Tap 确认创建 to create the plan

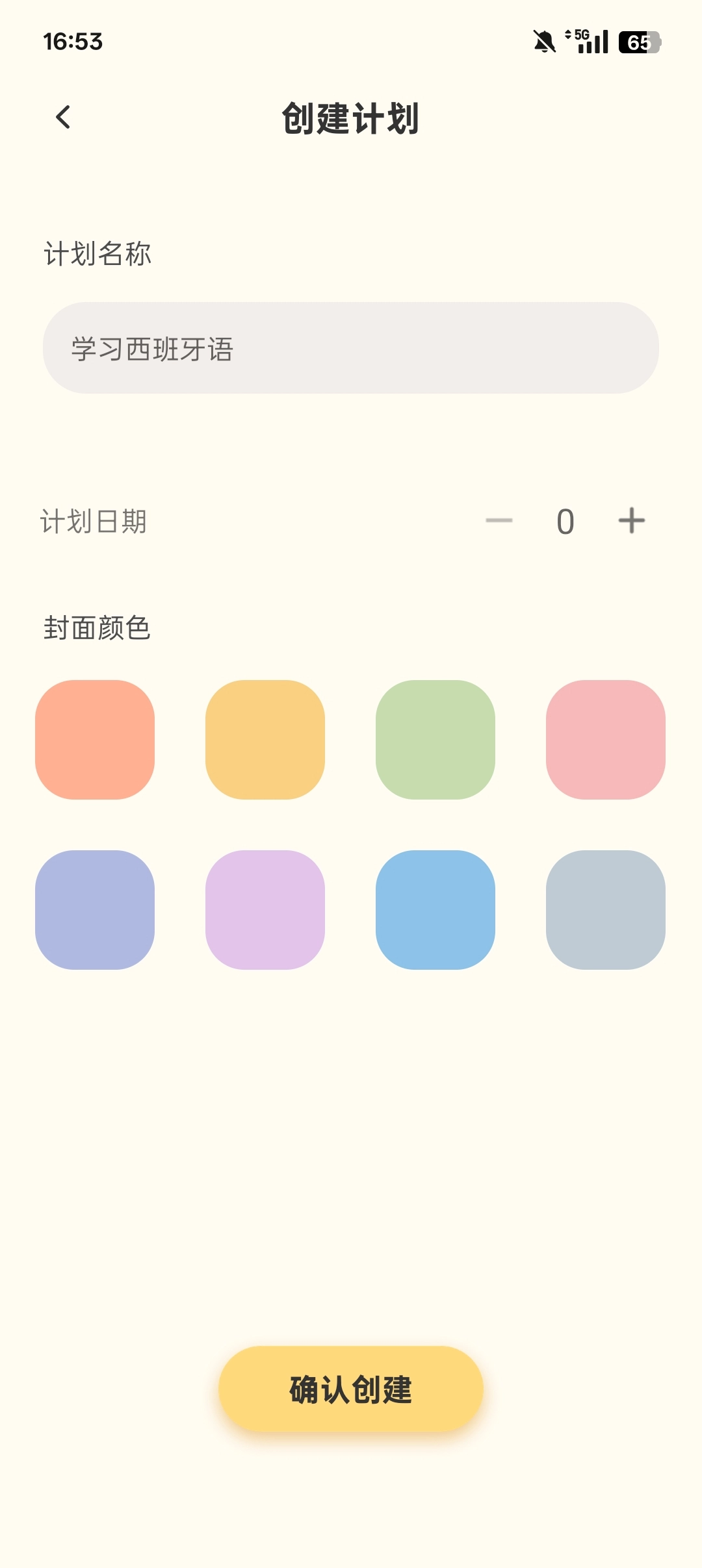(351, 1389)
